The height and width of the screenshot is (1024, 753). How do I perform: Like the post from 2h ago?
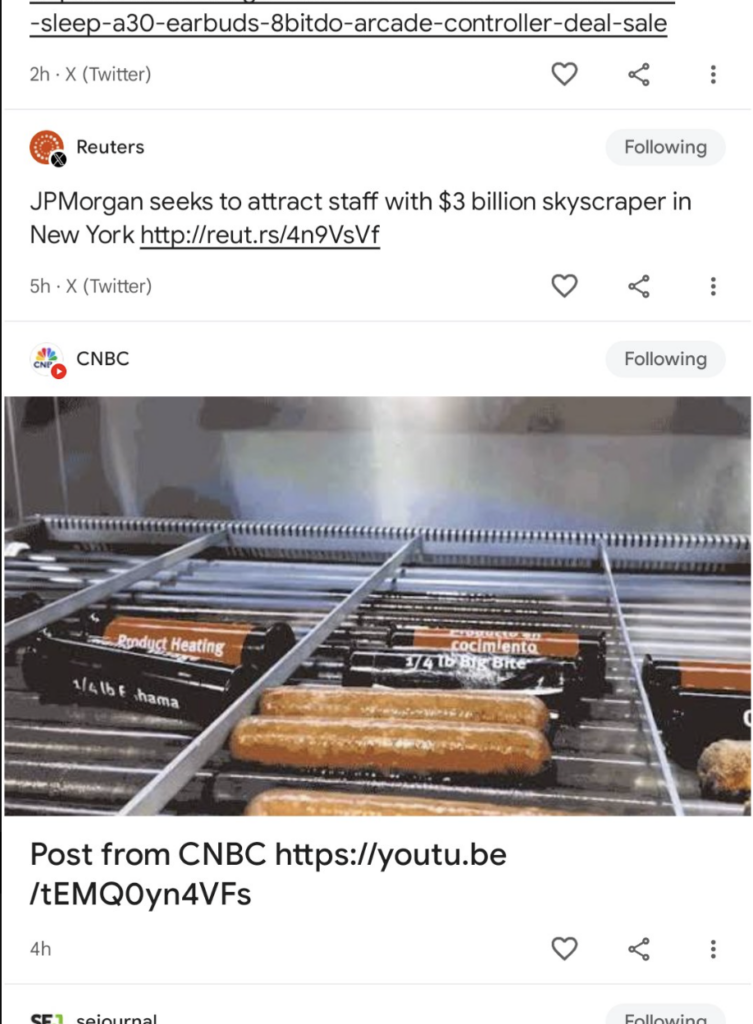click(565, 74)
